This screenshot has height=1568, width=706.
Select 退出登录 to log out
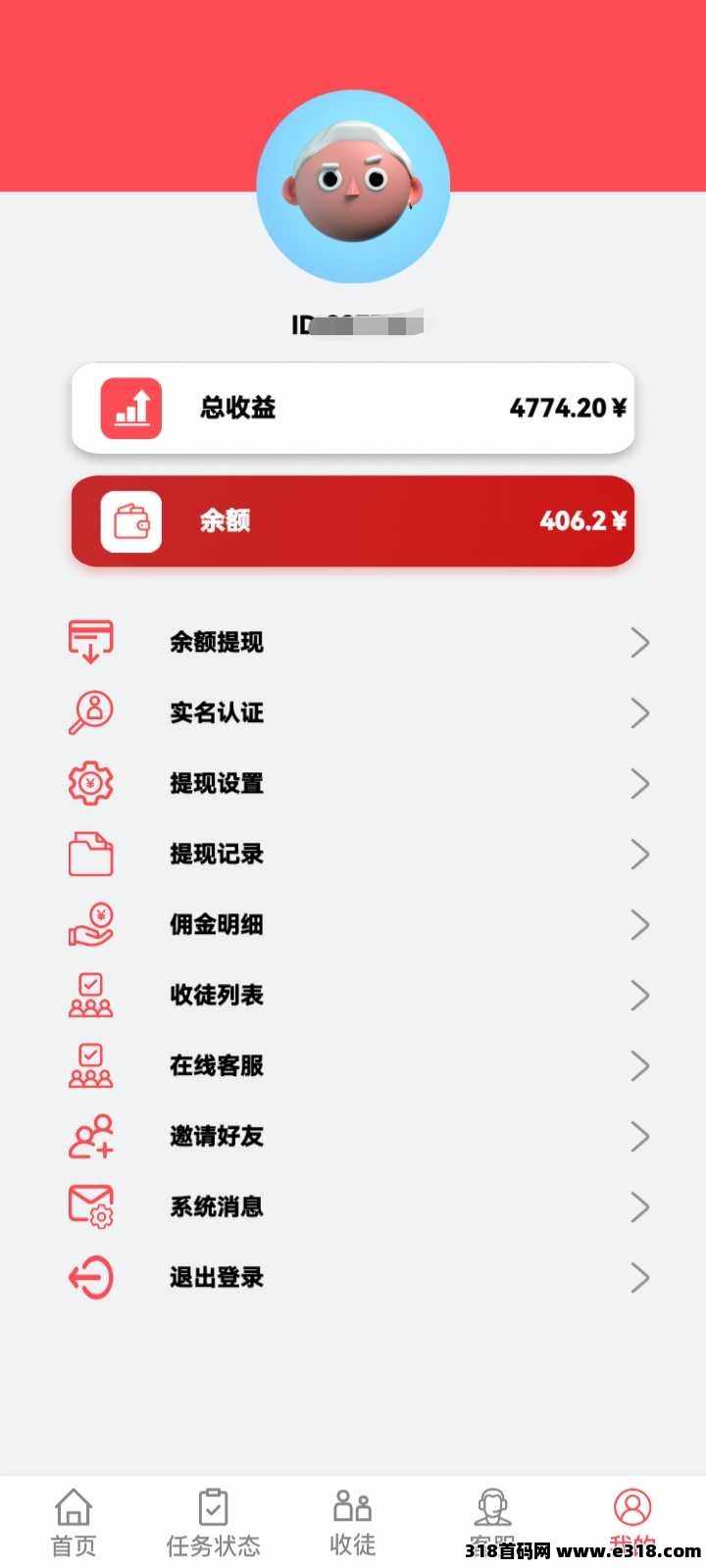(353, 1278)
